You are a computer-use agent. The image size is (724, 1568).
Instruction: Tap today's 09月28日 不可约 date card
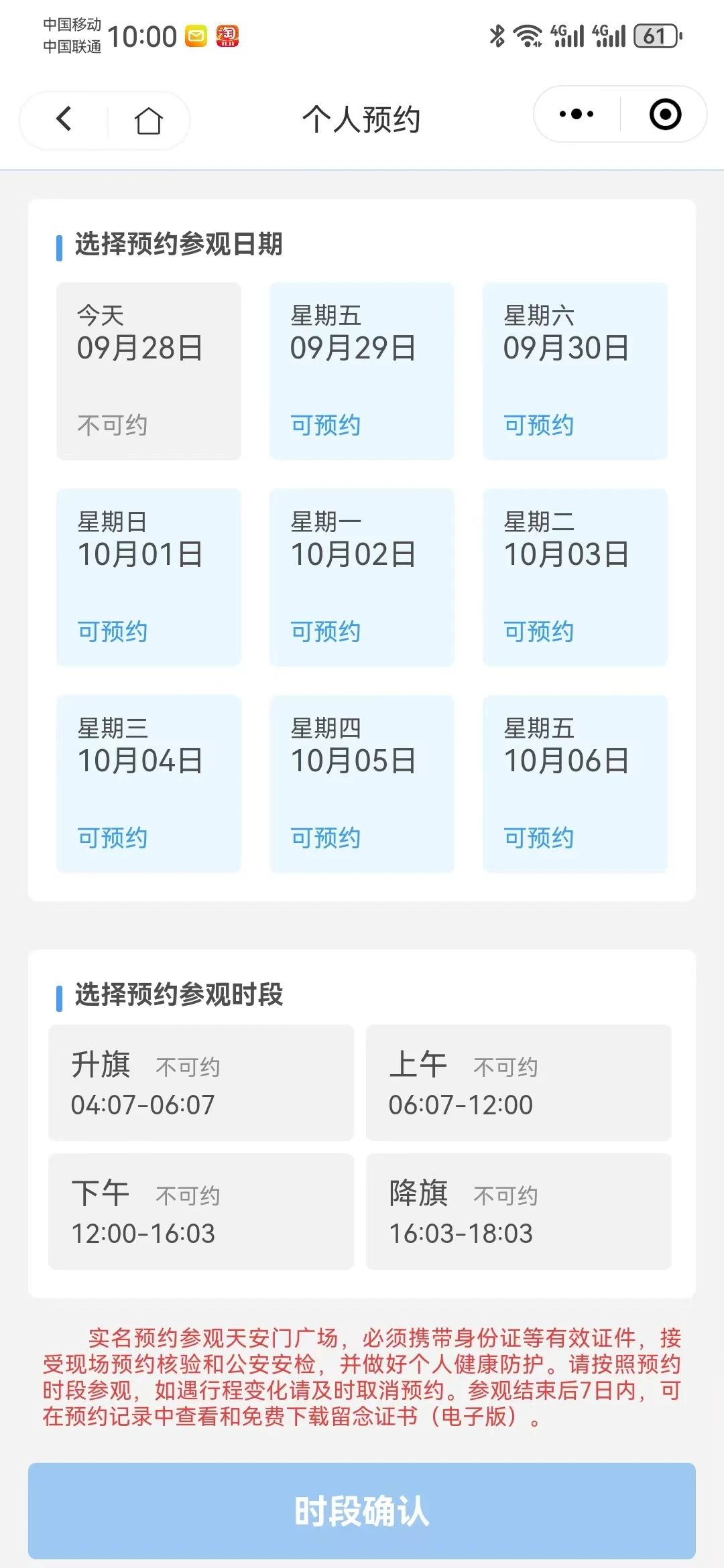click(149, 371)
